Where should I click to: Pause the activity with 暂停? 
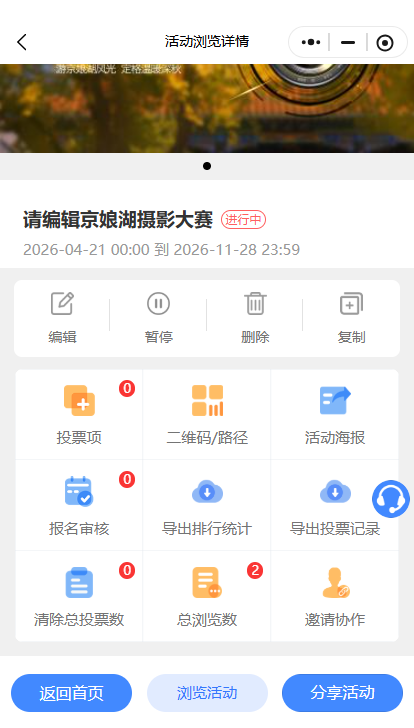158,318
